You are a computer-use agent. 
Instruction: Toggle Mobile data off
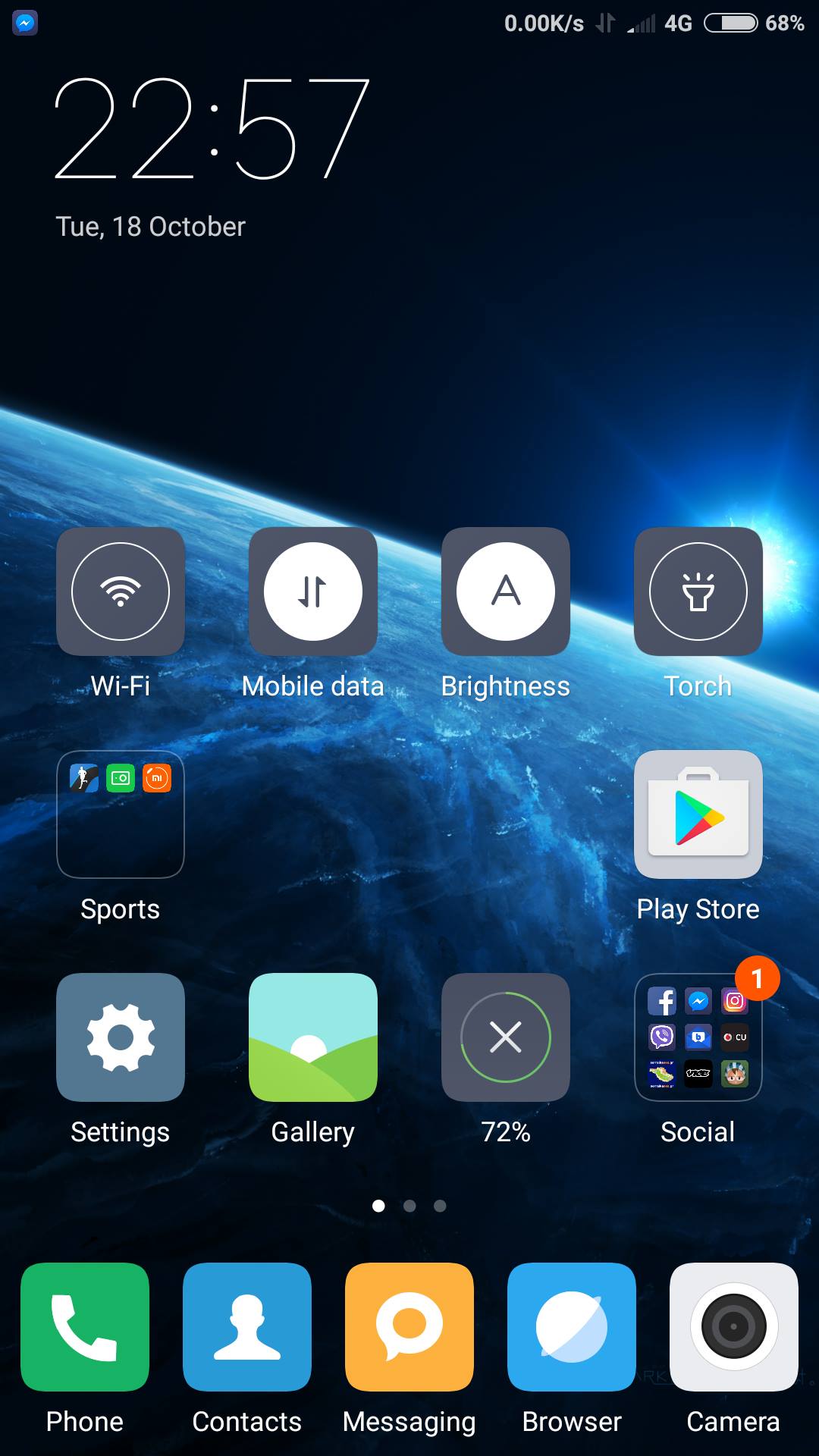click(x=313, y=591)
